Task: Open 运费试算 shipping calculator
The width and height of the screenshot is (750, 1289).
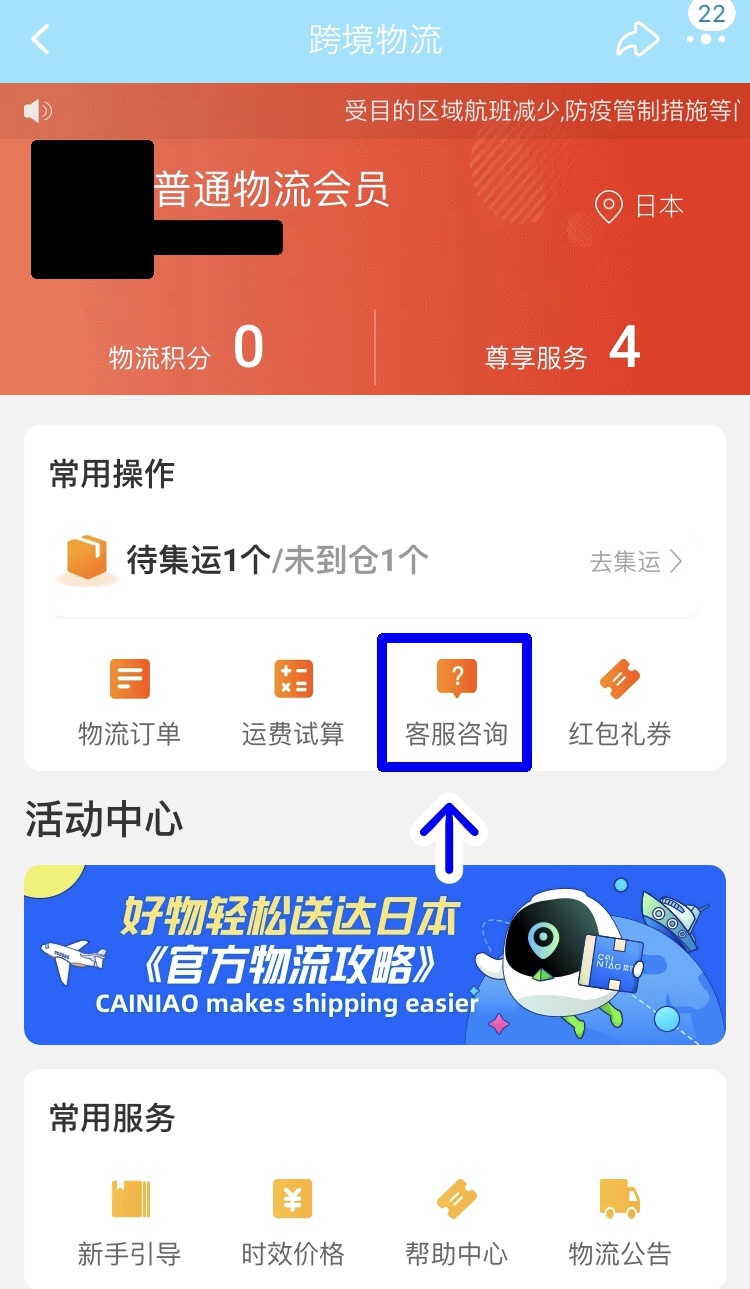Action: [x=293, y=703]
